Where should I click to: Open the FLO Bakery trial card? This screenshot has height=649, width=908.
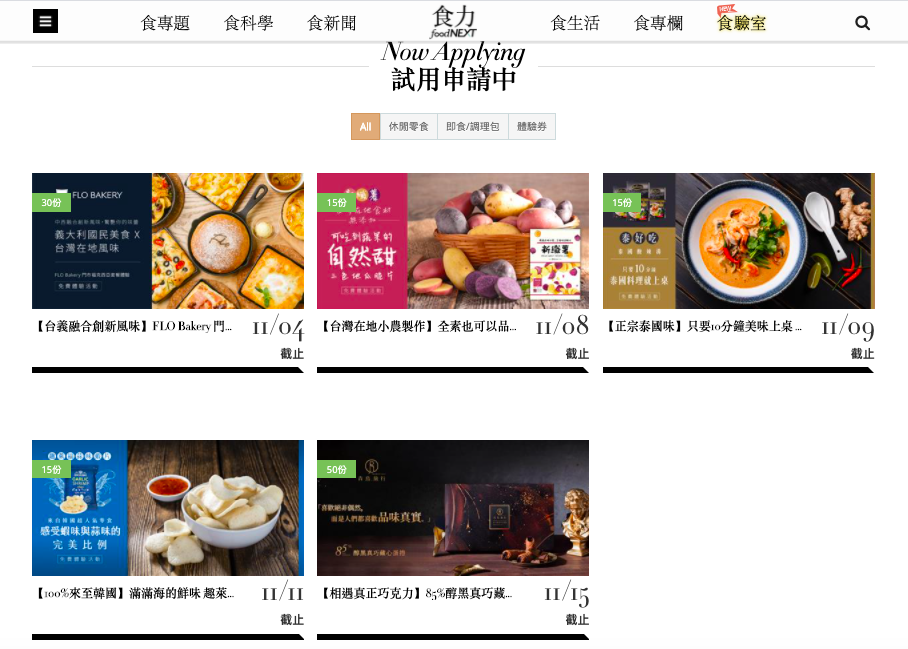pos(168,241)
